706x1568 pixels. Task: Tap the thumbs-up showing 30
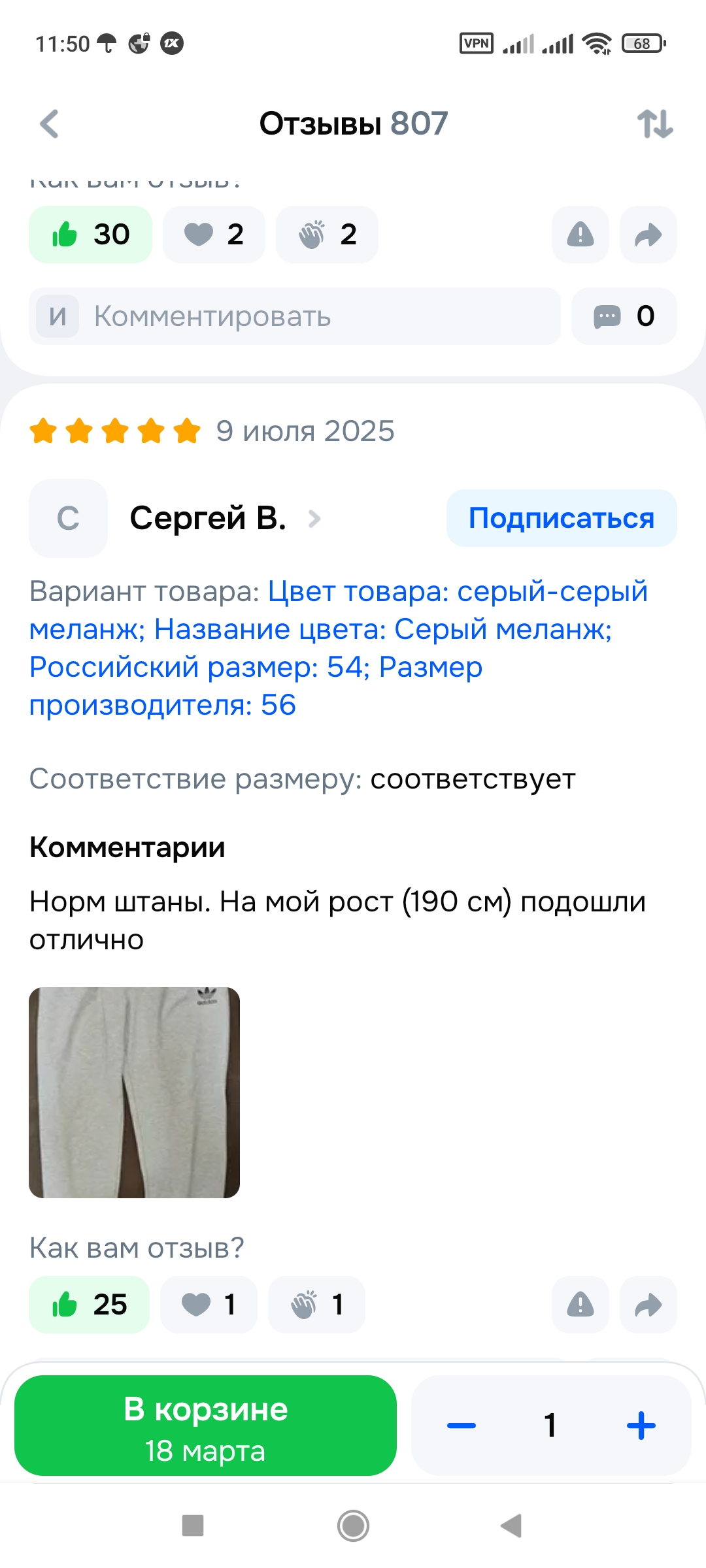[91, 235]
